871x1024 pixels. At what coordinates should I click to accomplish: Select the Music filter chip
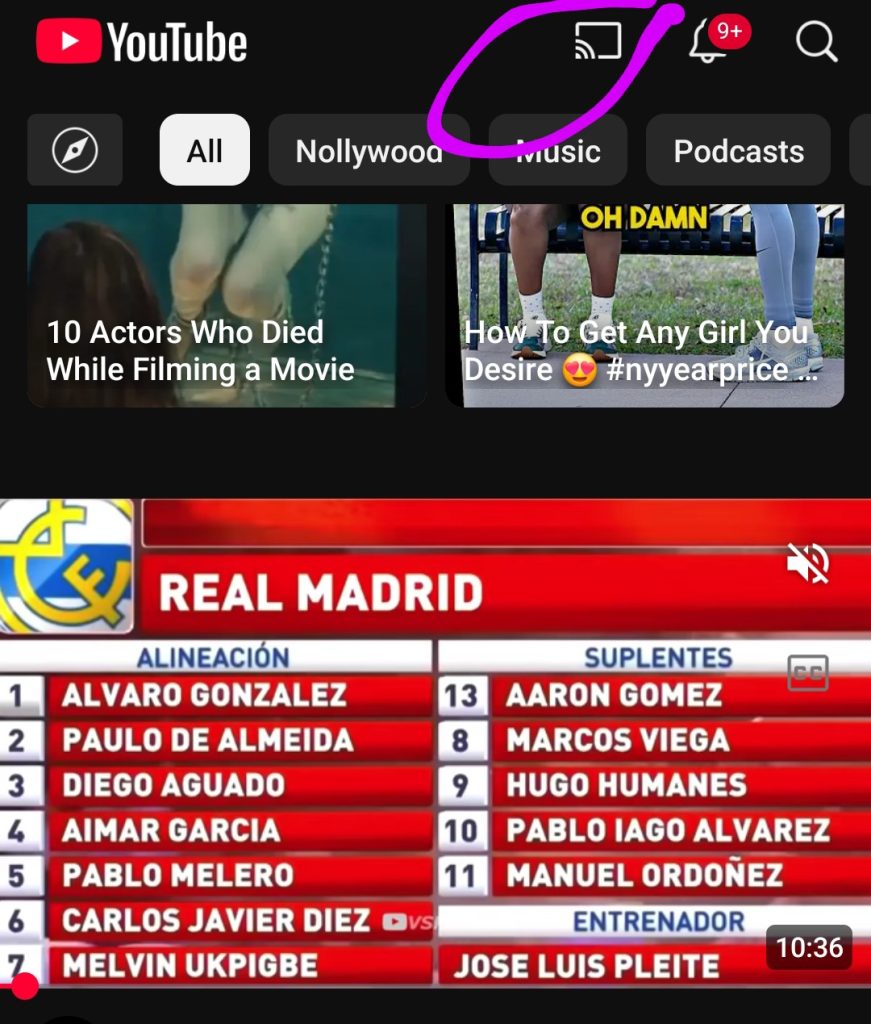click(x=558, y=151)
